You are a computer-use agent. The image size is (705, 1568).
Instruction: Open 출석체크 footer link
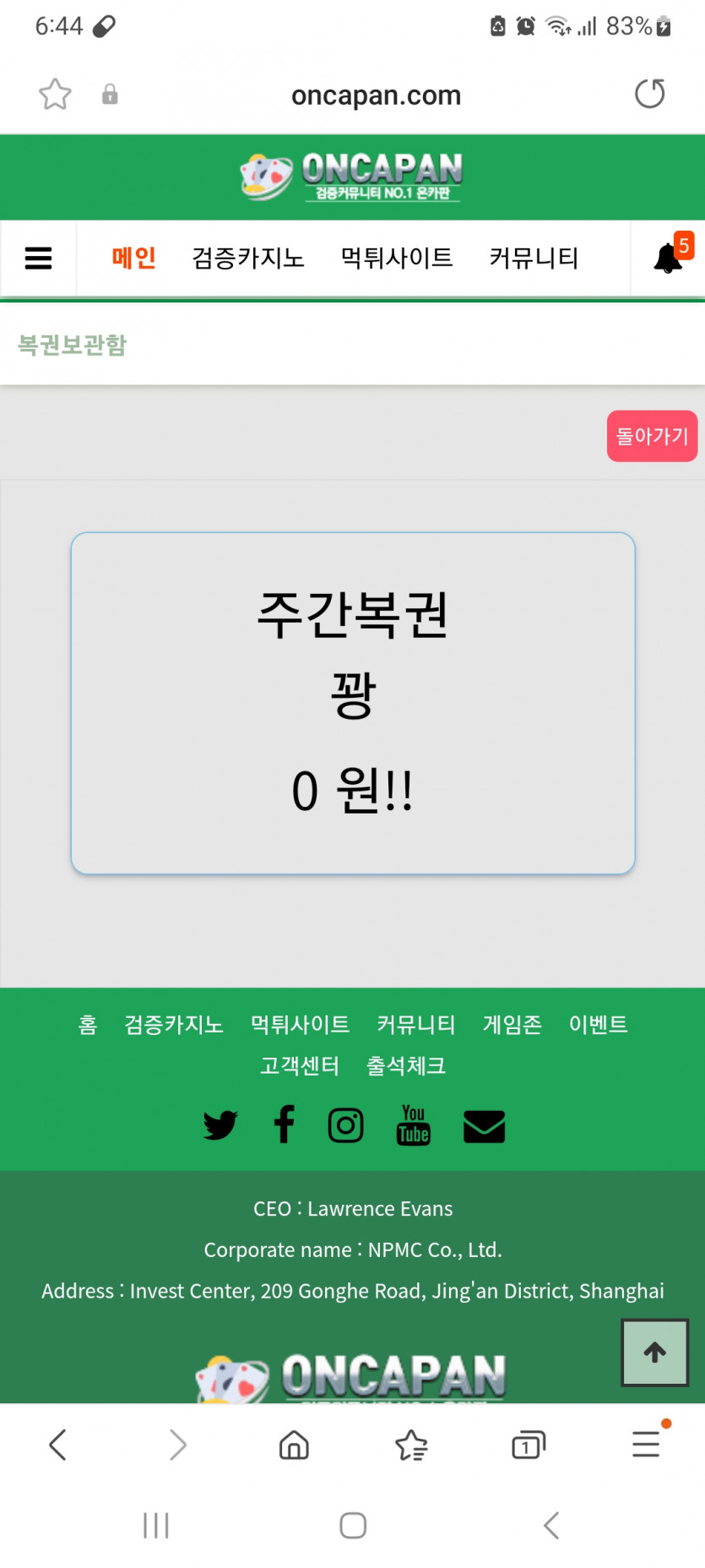406,1065
